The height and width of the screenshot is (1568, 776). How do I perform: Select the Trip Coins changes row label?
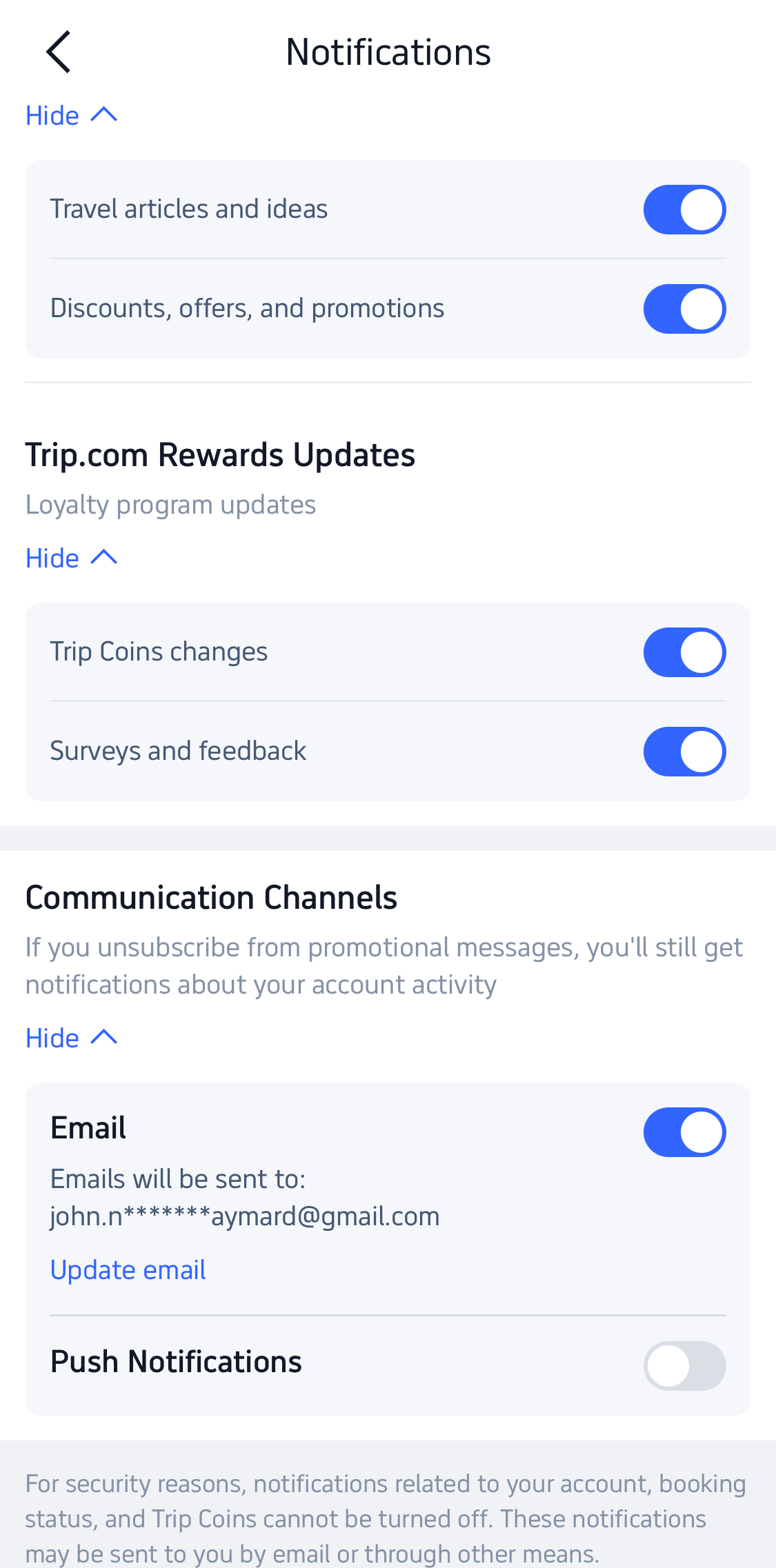coord(159,651)
